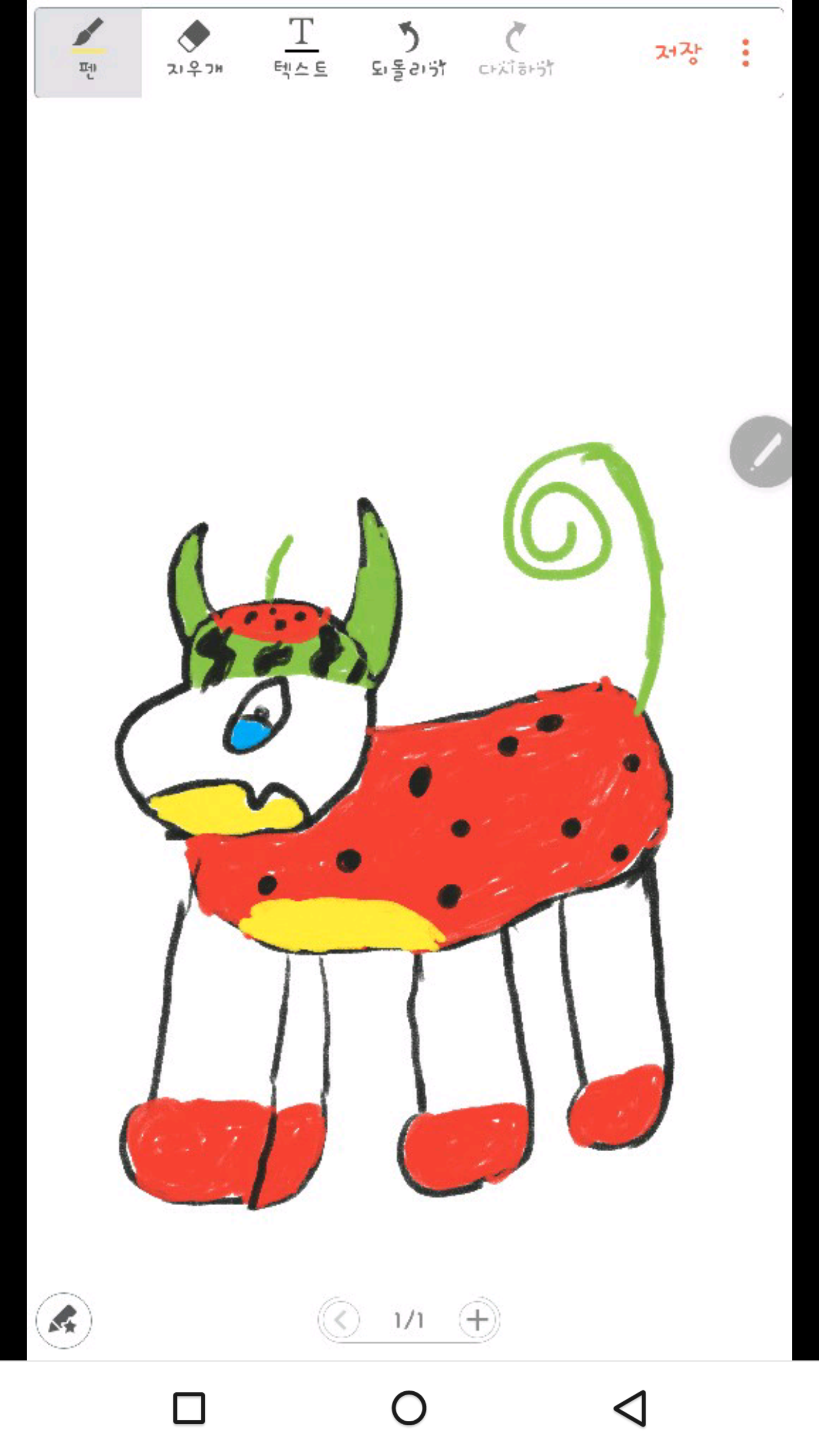Viewport: 819px width, 1456px height.
Task: Select the 펜 (pen) tool
Action: click(88, 52)
